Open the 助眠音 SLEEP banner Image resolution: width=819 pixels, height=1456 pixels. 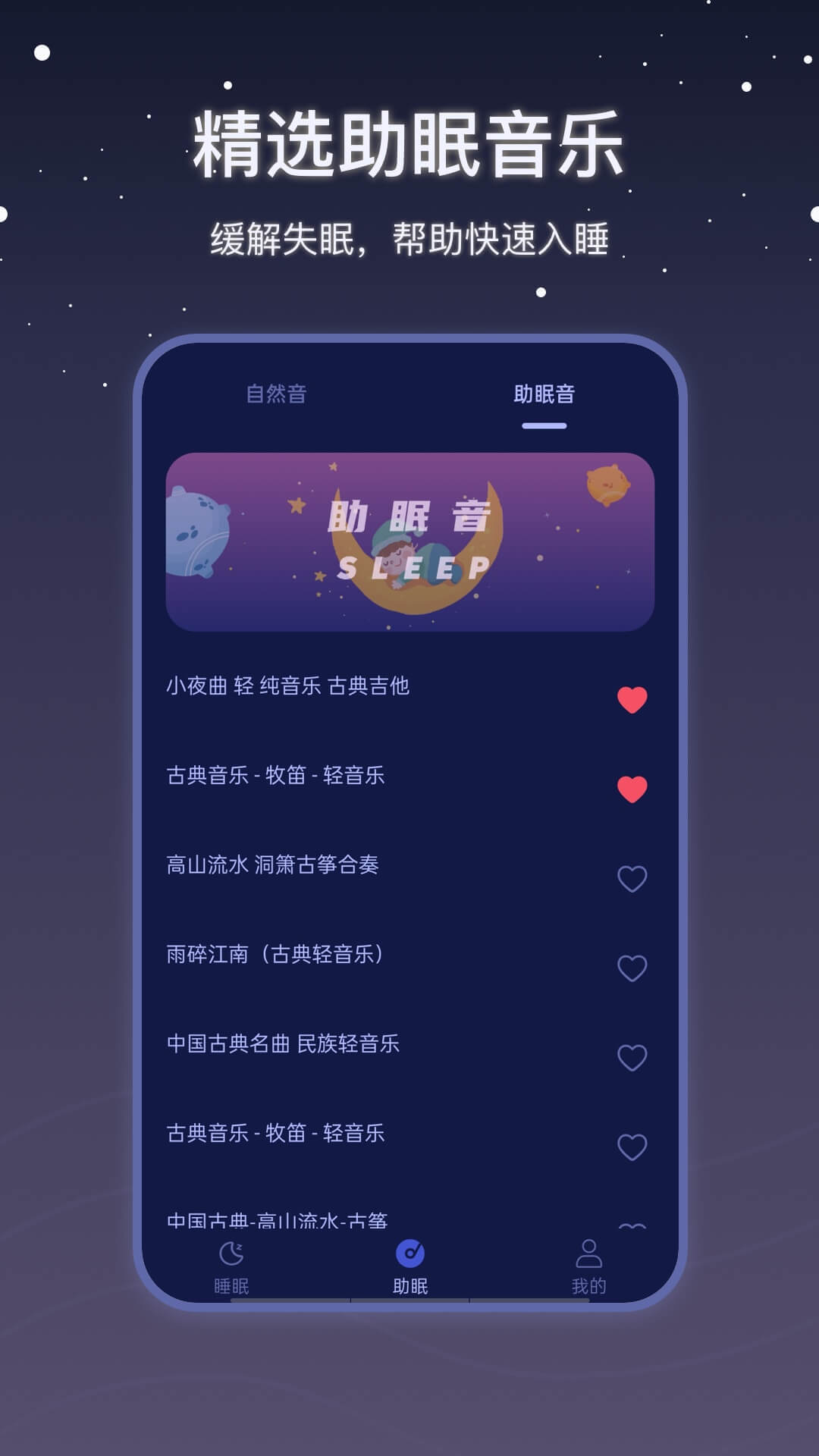tap(409, 540)
